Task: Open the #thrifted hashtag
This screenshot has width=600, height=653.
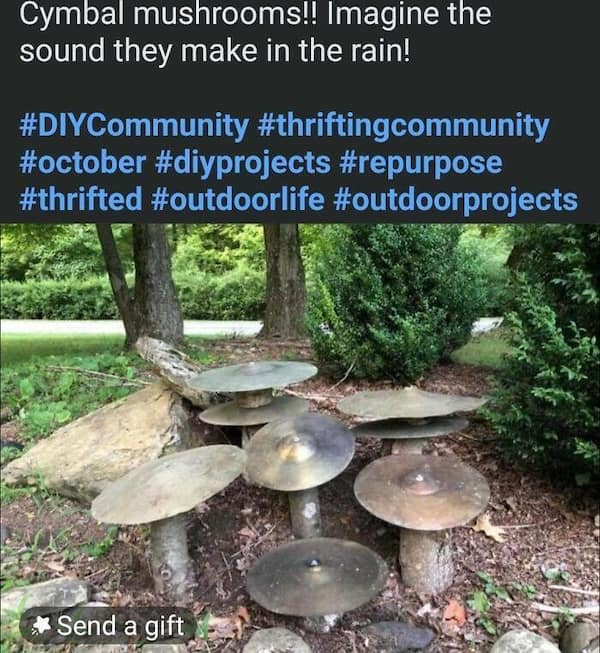Action: coord(81,199)
